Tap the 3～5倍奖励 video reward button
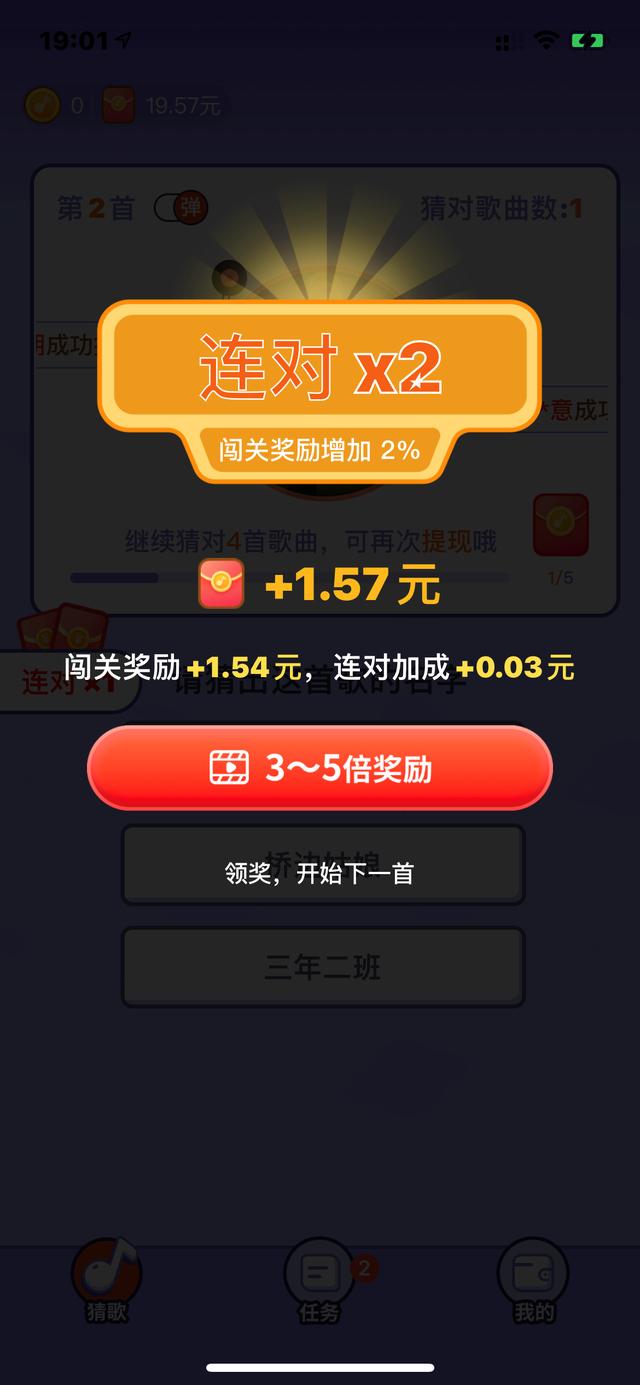 coord(320,768)
